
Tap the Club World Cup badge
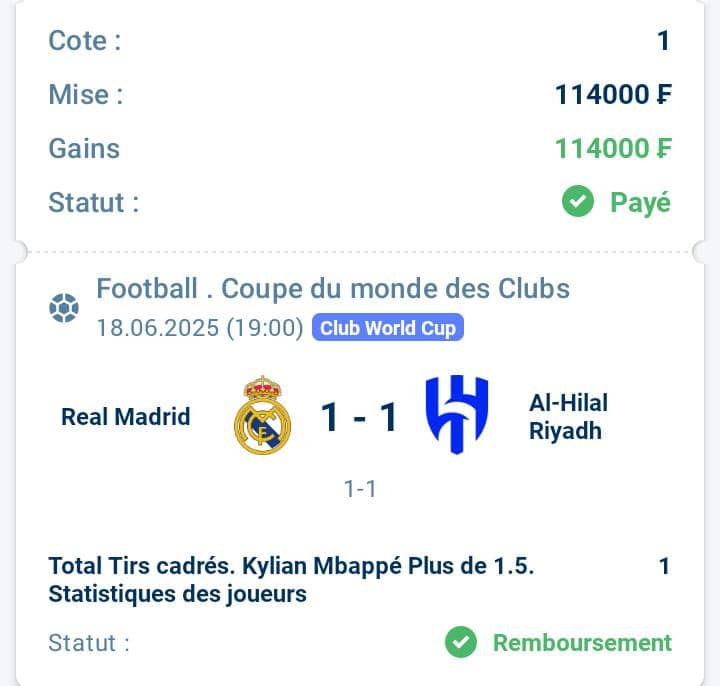point(387,328)
